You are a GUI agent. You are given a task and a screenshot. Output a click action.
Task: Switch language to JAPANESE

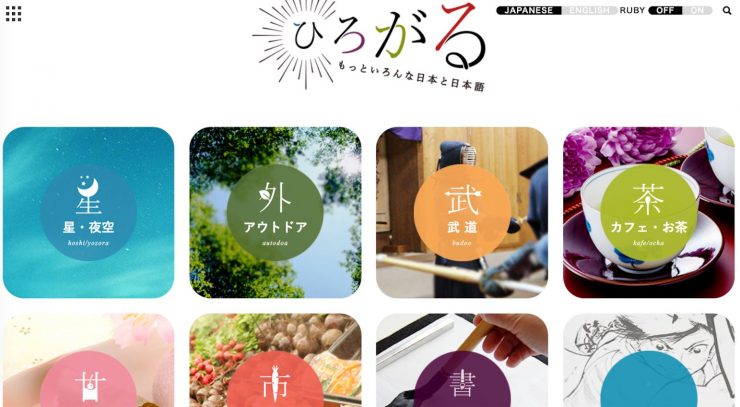point(529,10)
